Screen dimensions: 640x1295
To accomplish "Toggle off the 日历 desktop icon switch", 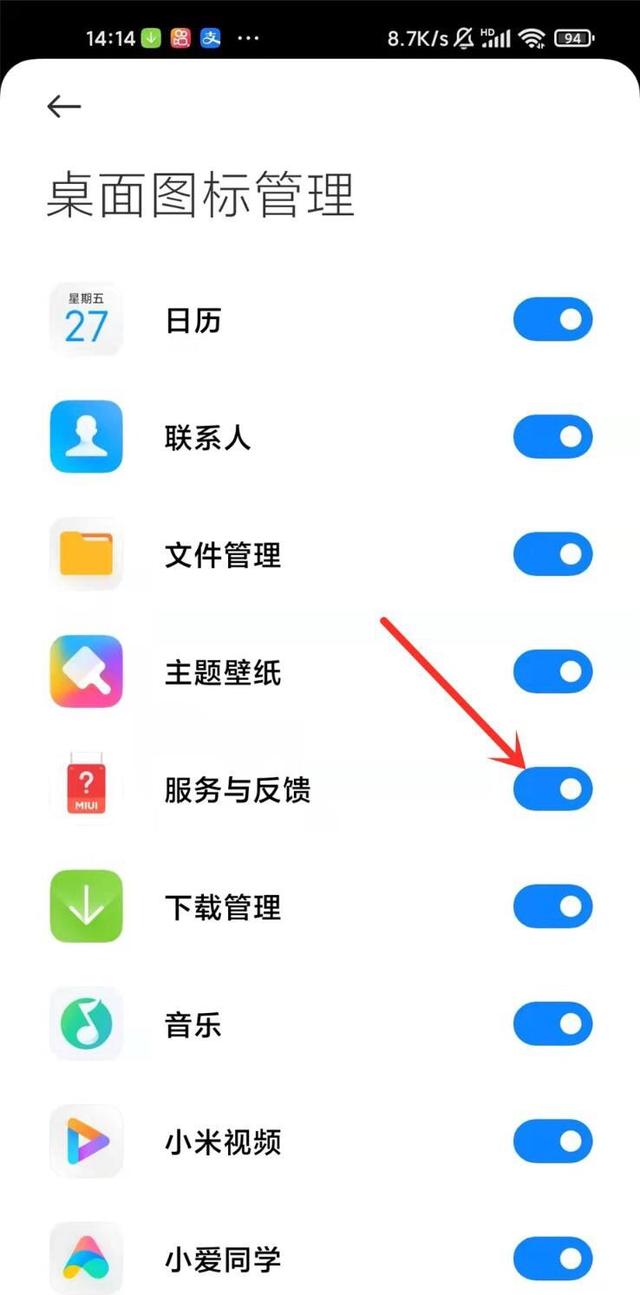I will [x=552, y=320].
